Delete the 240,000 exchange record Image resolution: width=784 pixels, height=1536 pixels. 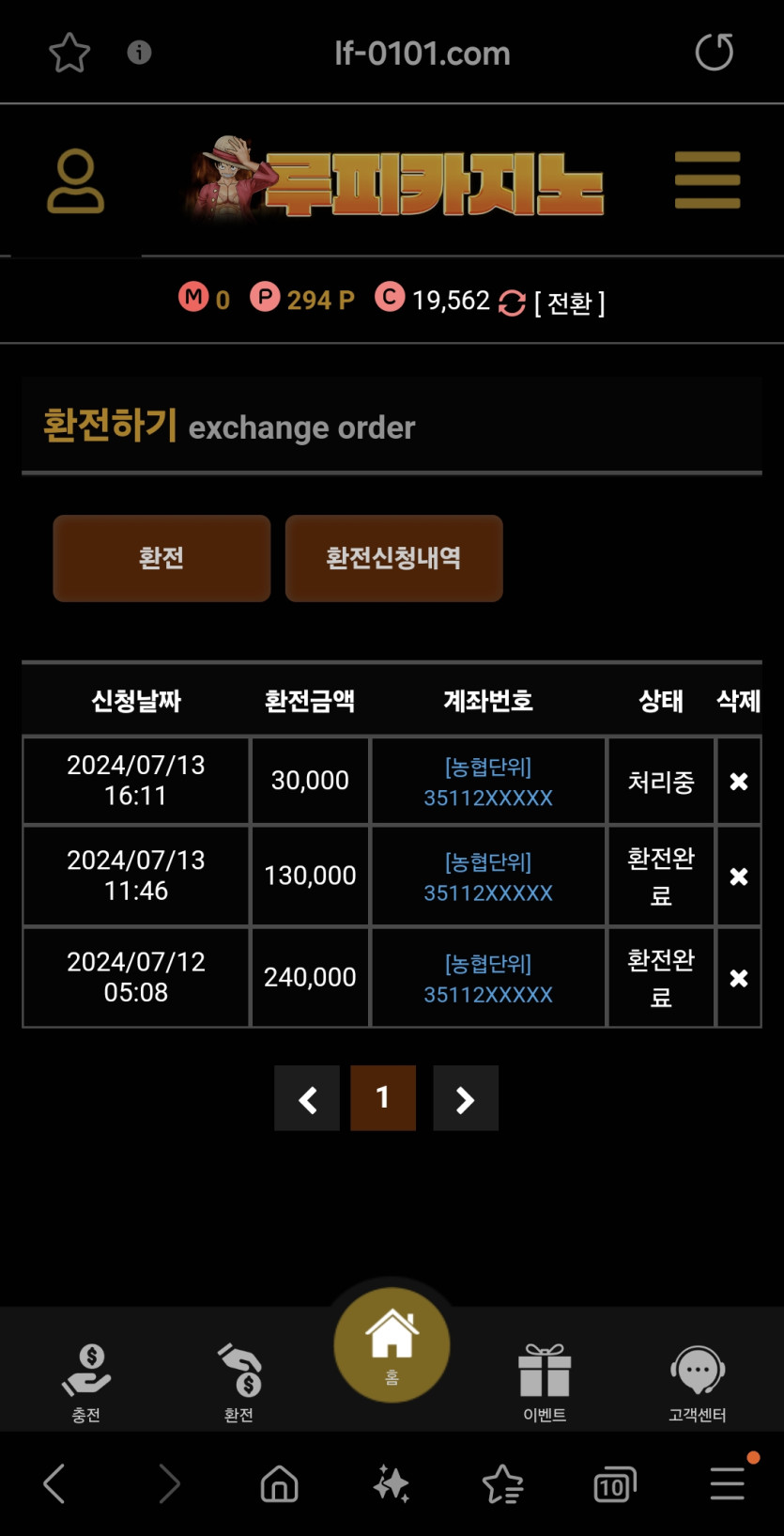point(739,978)
